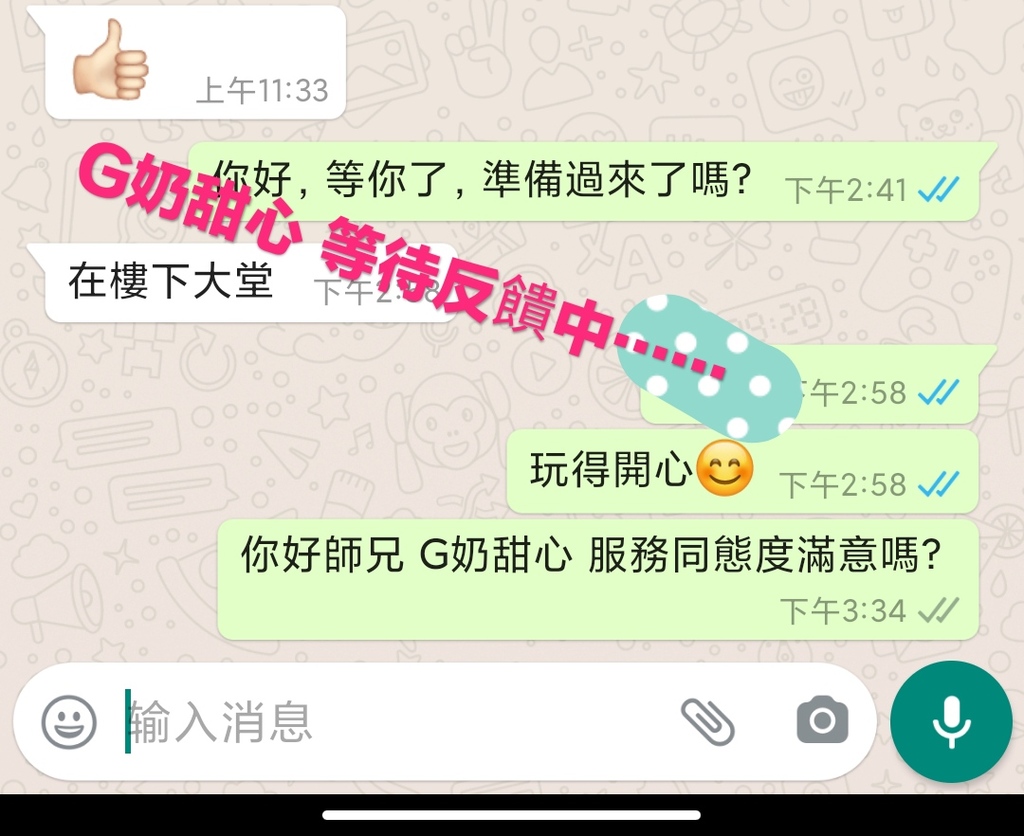Open the camera to take a photo
1024x836 pixels.
tap(822, 721)
